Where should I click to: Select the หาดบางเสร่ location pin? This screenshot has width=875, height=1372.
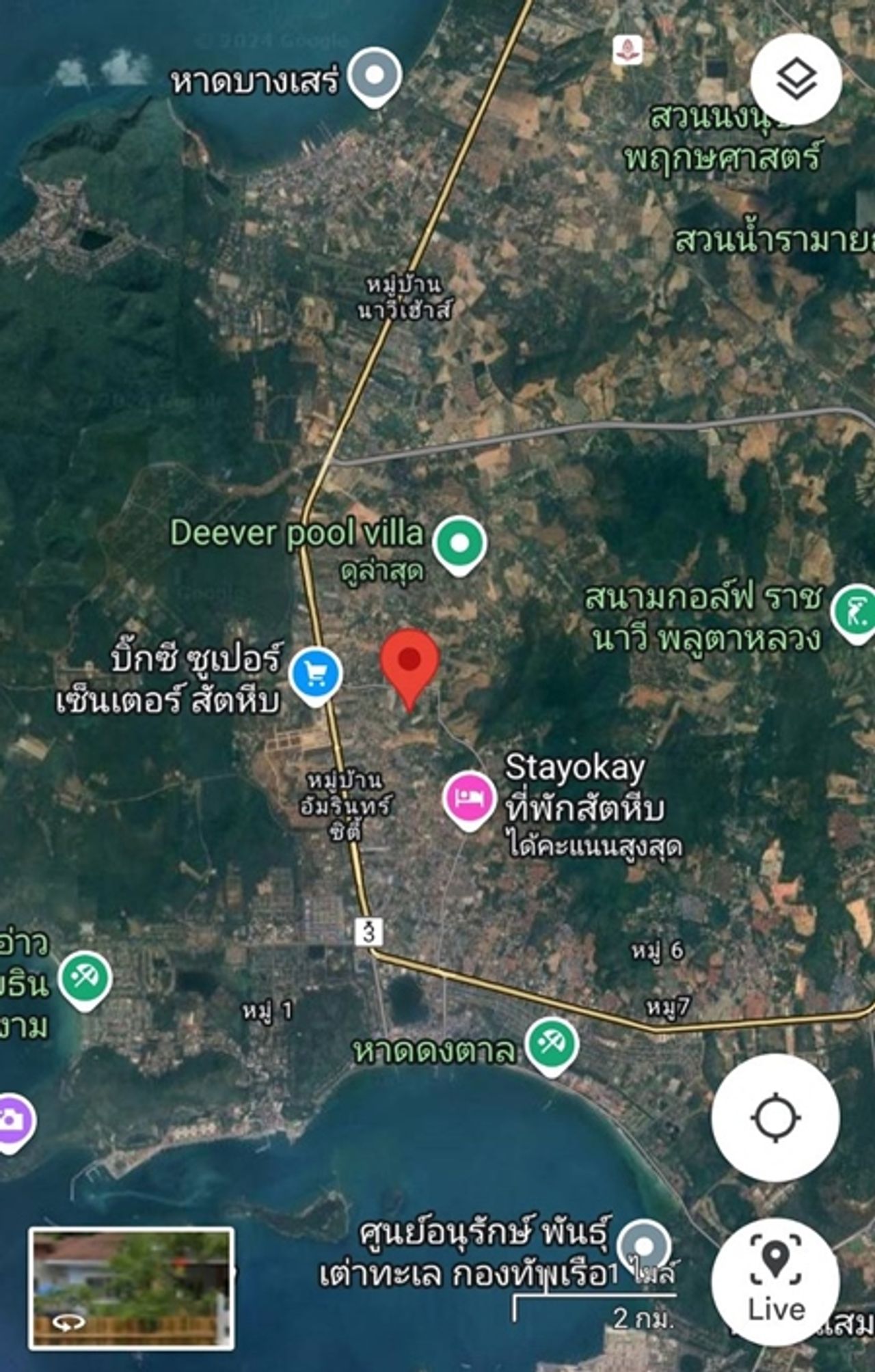374,76
